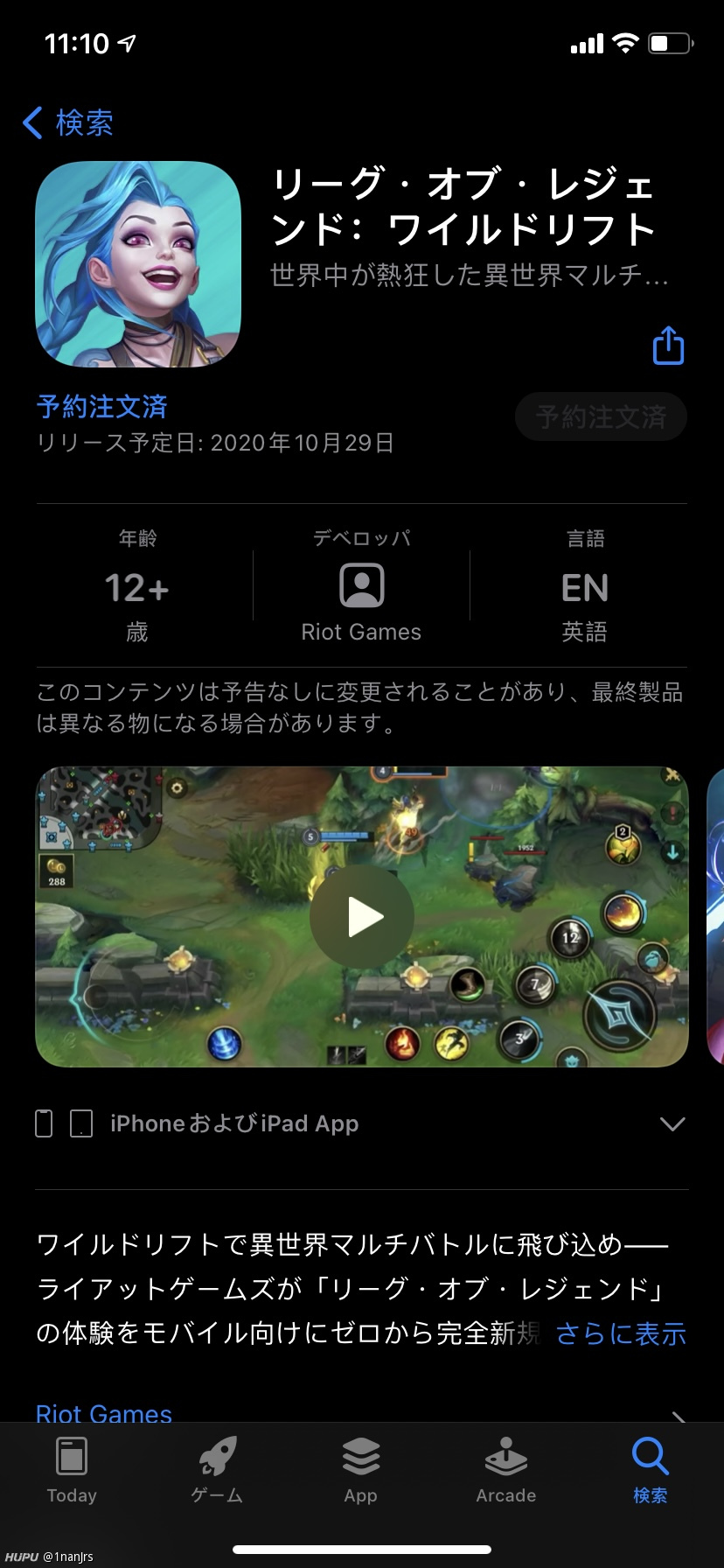Go back to 検索 results

click(68, 122)
